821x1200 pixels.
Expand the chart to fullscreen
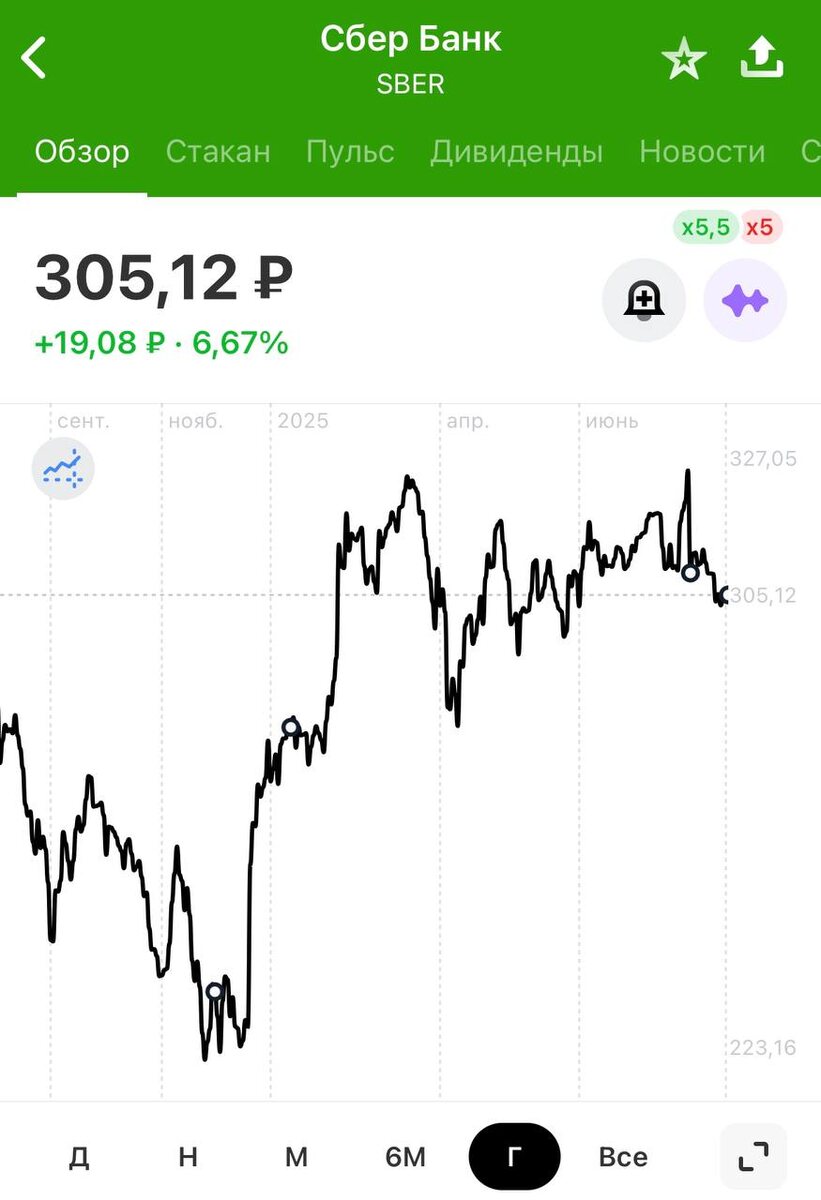tap(754, 1157)
